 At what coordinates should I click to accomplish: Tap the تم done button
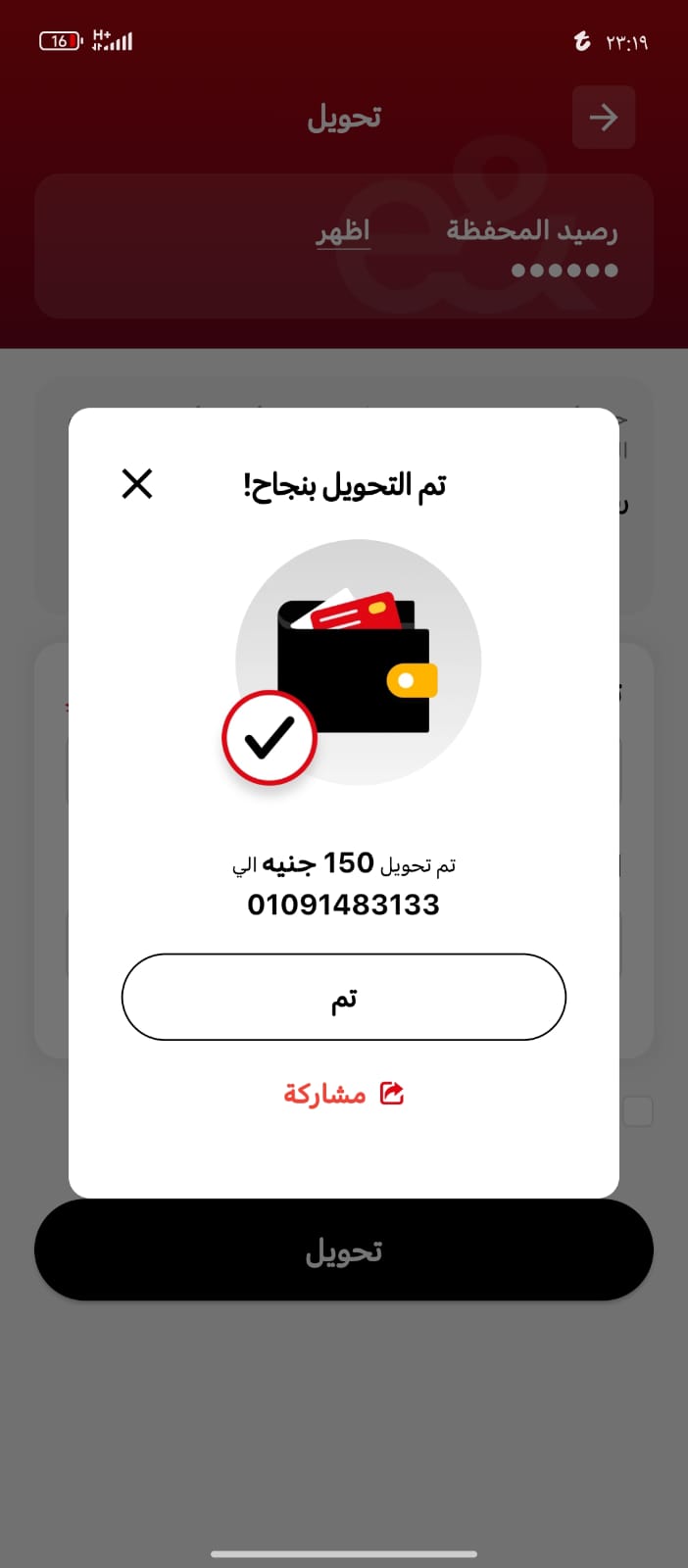point(344,997)
